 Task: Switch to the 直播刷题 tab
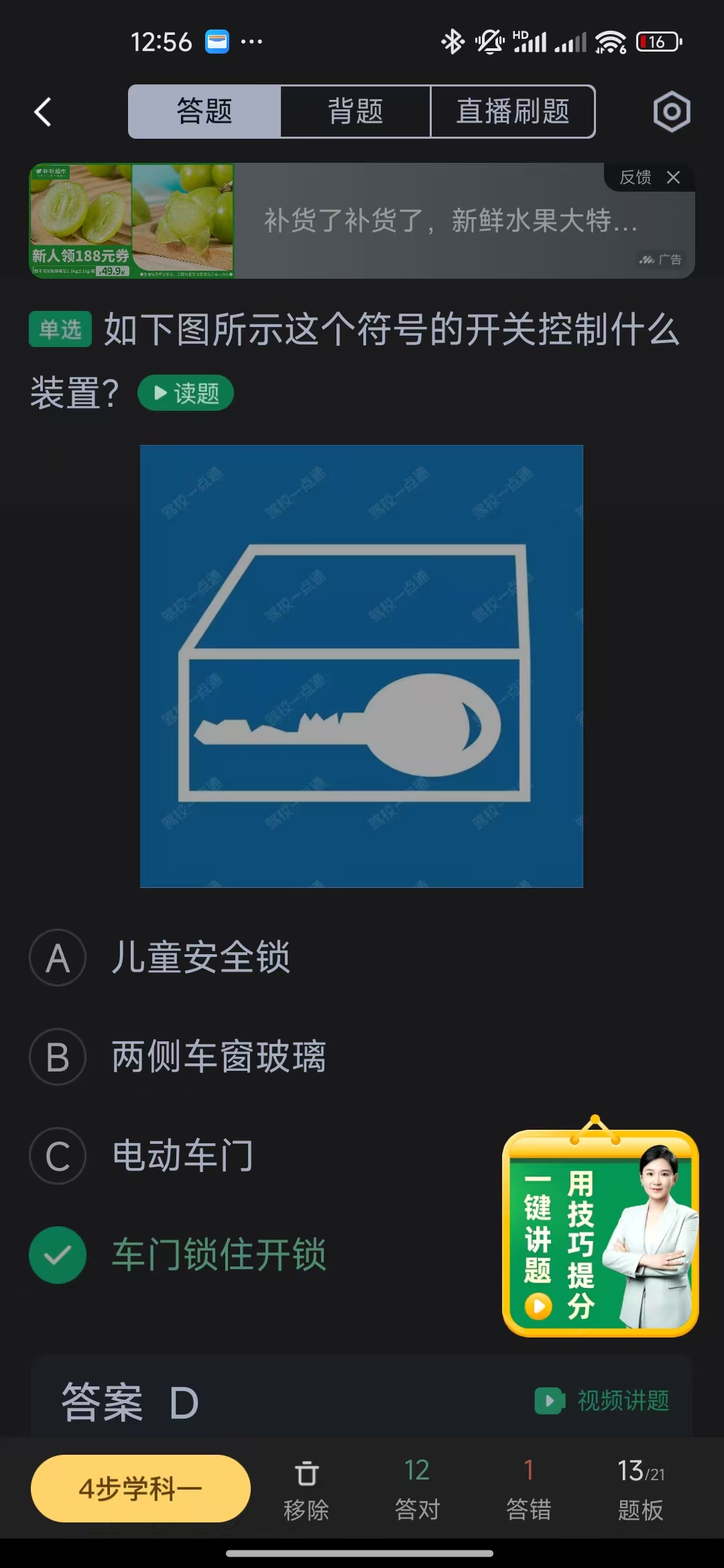(x=513, y=111)
